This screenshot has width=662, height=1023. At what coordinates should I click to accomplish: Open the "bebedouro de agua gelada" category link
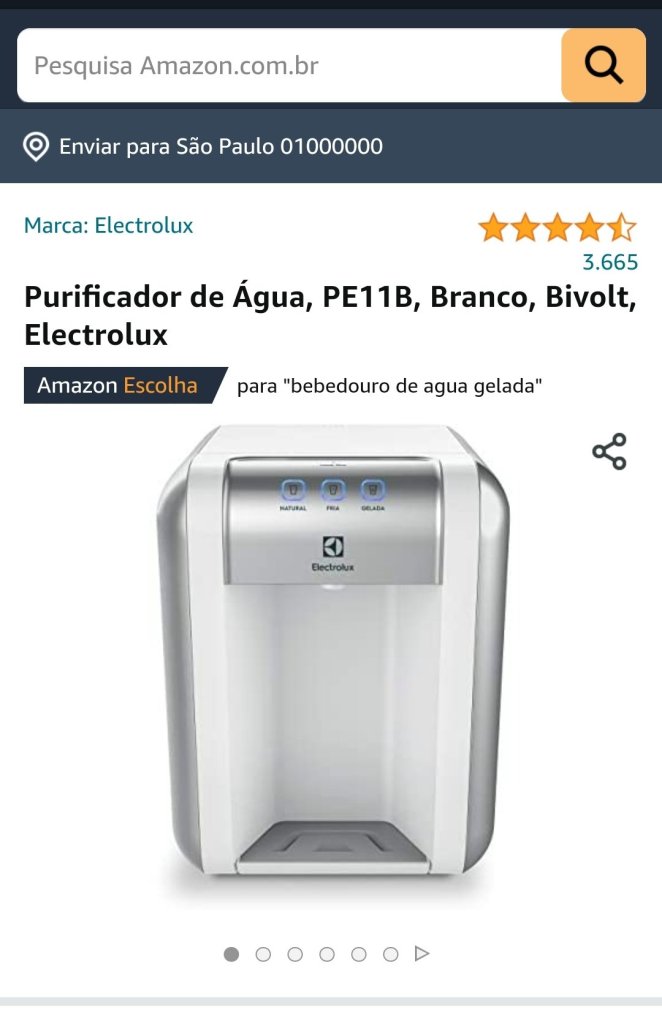tap(389, 386)
